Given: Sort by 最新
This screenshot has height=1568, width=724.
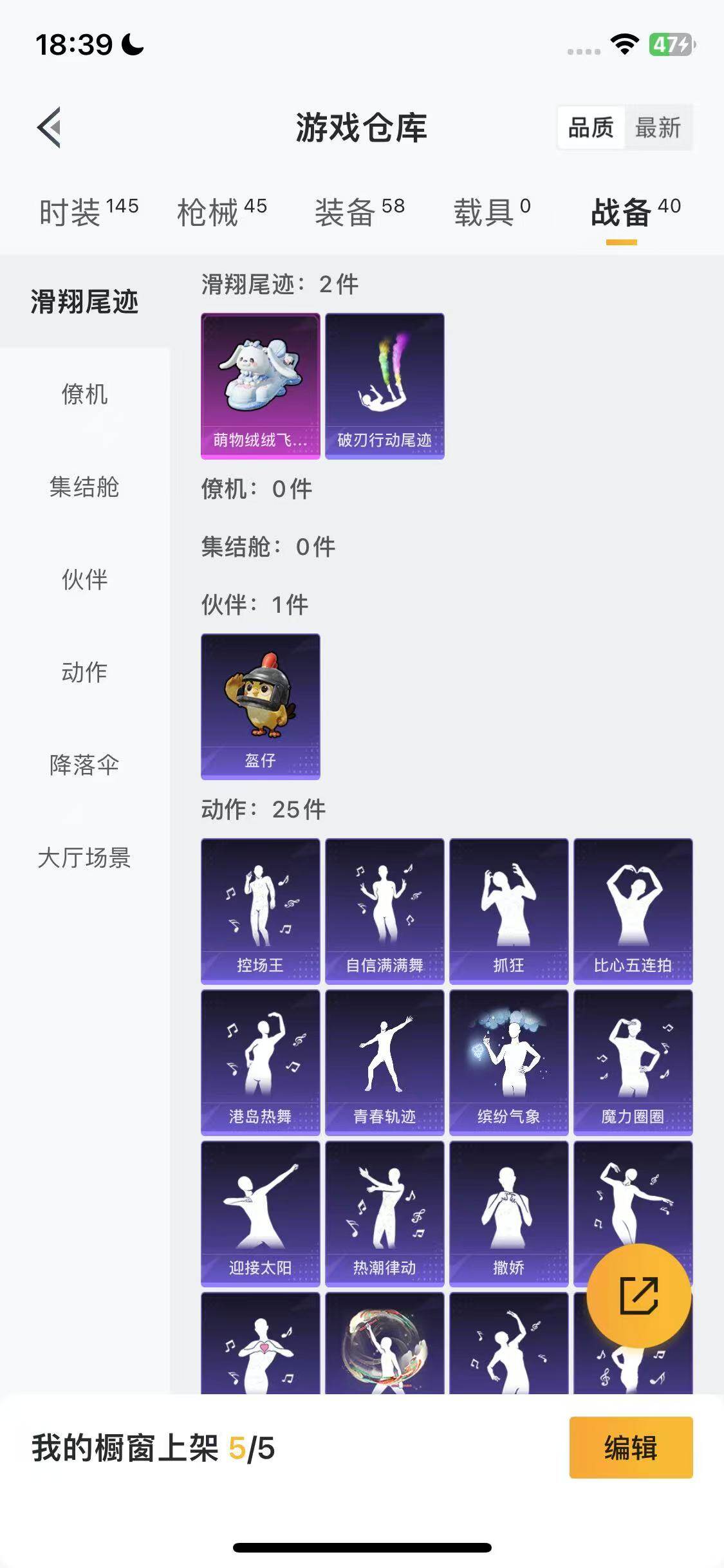Looking at the screenshot, I should click(658, 127).
